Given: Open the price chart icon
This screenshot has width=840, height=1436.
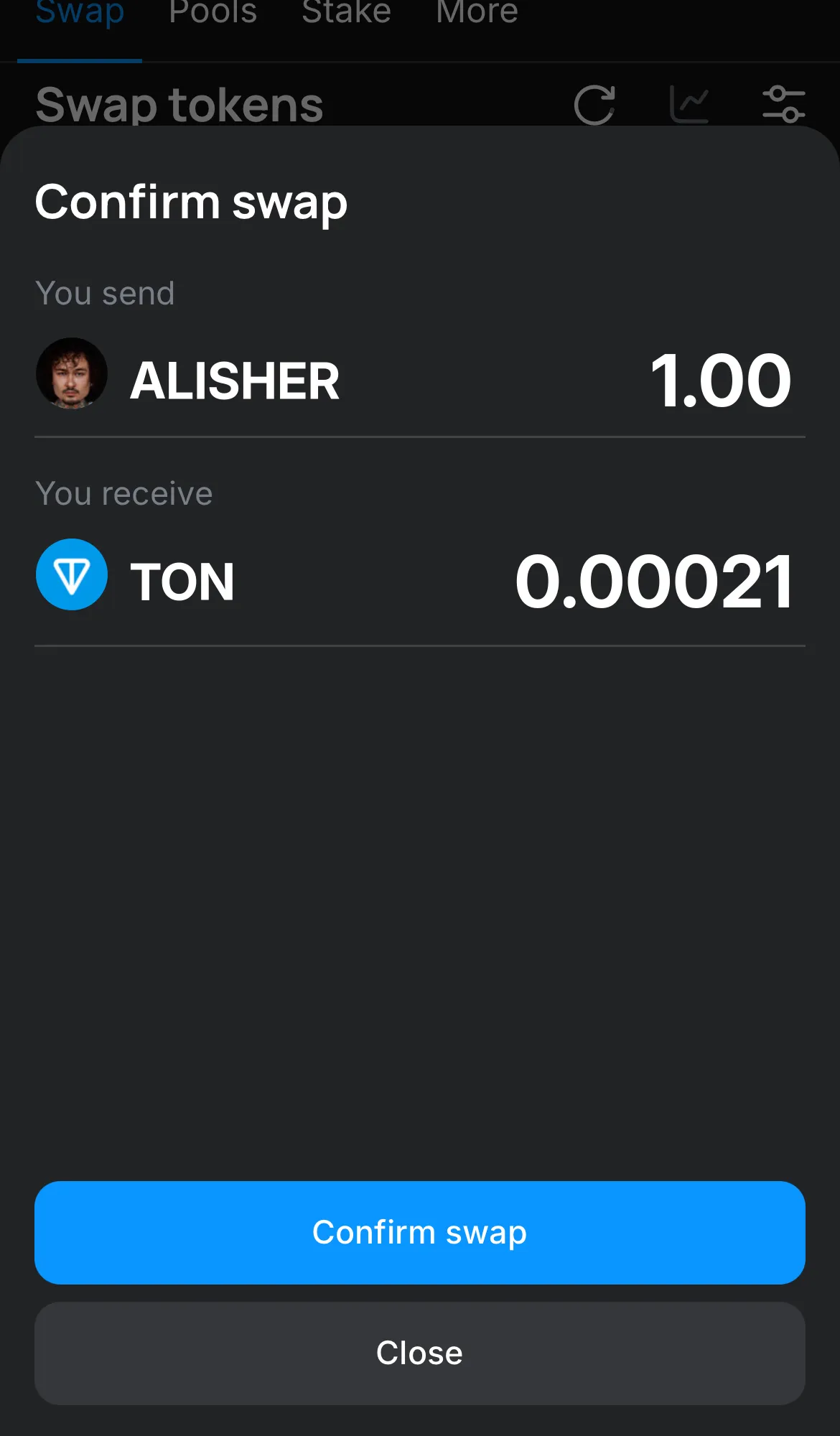Looking at the screenshot, I should (x=689, y=105).
